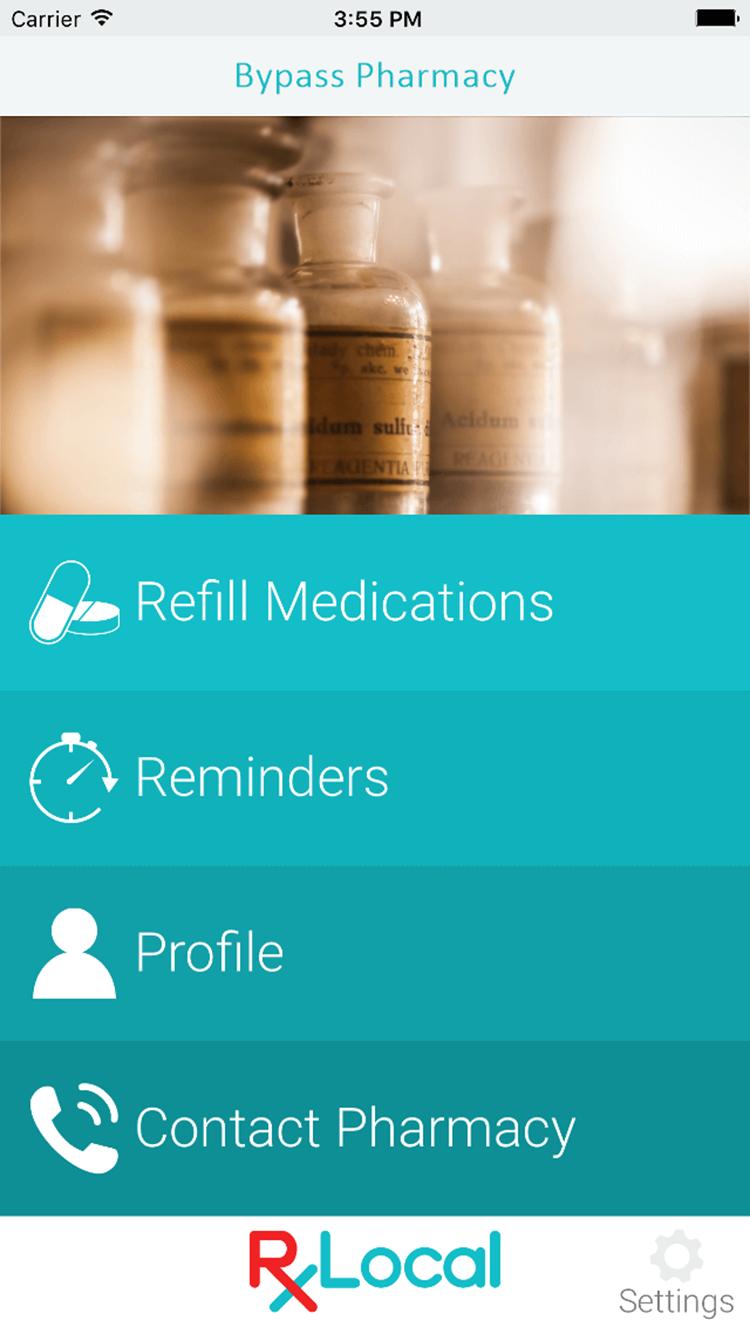This screenshot has height=1334, width=750.
Task: Open the Contact Pharmacy option
Action: click(356, 1127)
